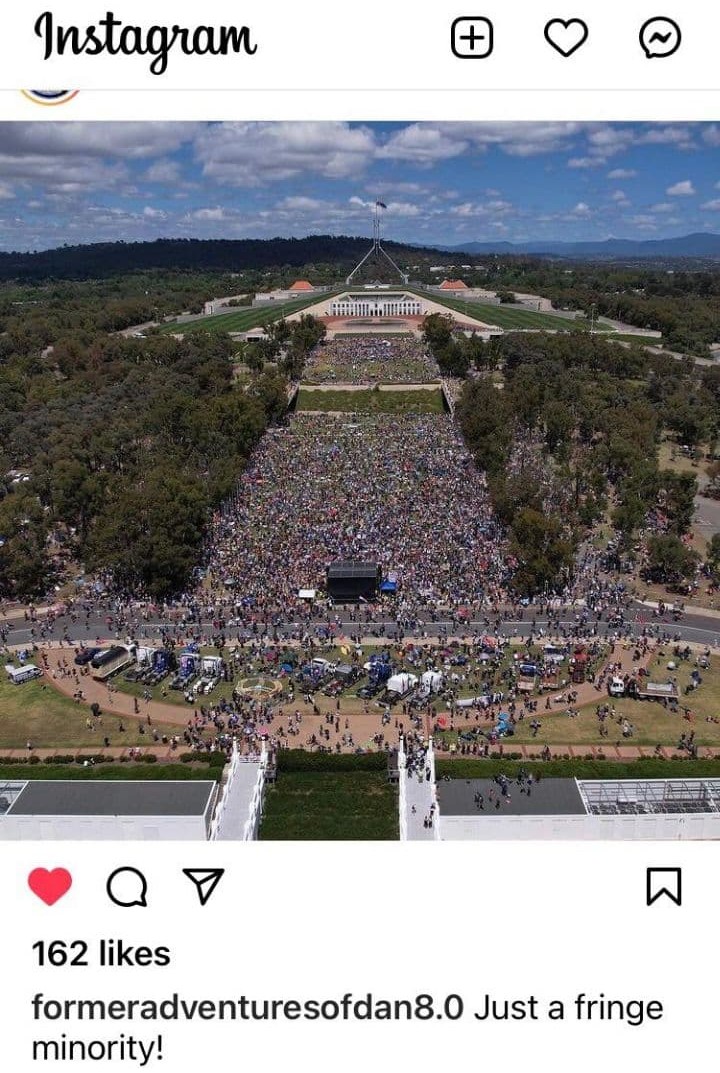Open the activity heart in the header

565,39
